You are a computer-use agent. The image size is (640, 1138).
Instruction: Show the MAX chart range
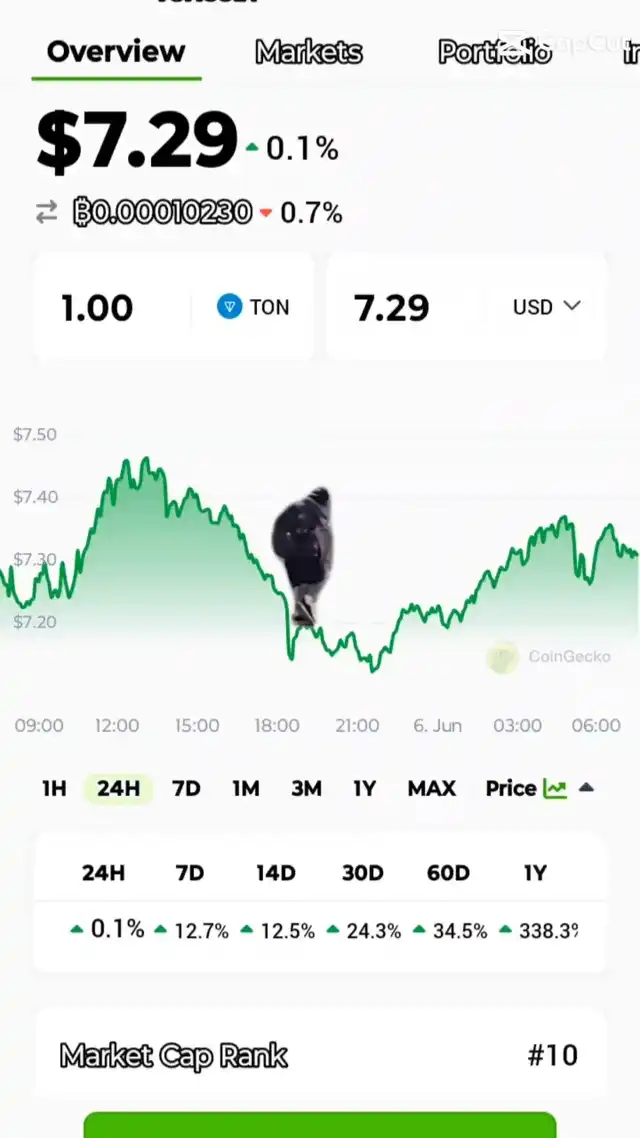coord(432,788)
